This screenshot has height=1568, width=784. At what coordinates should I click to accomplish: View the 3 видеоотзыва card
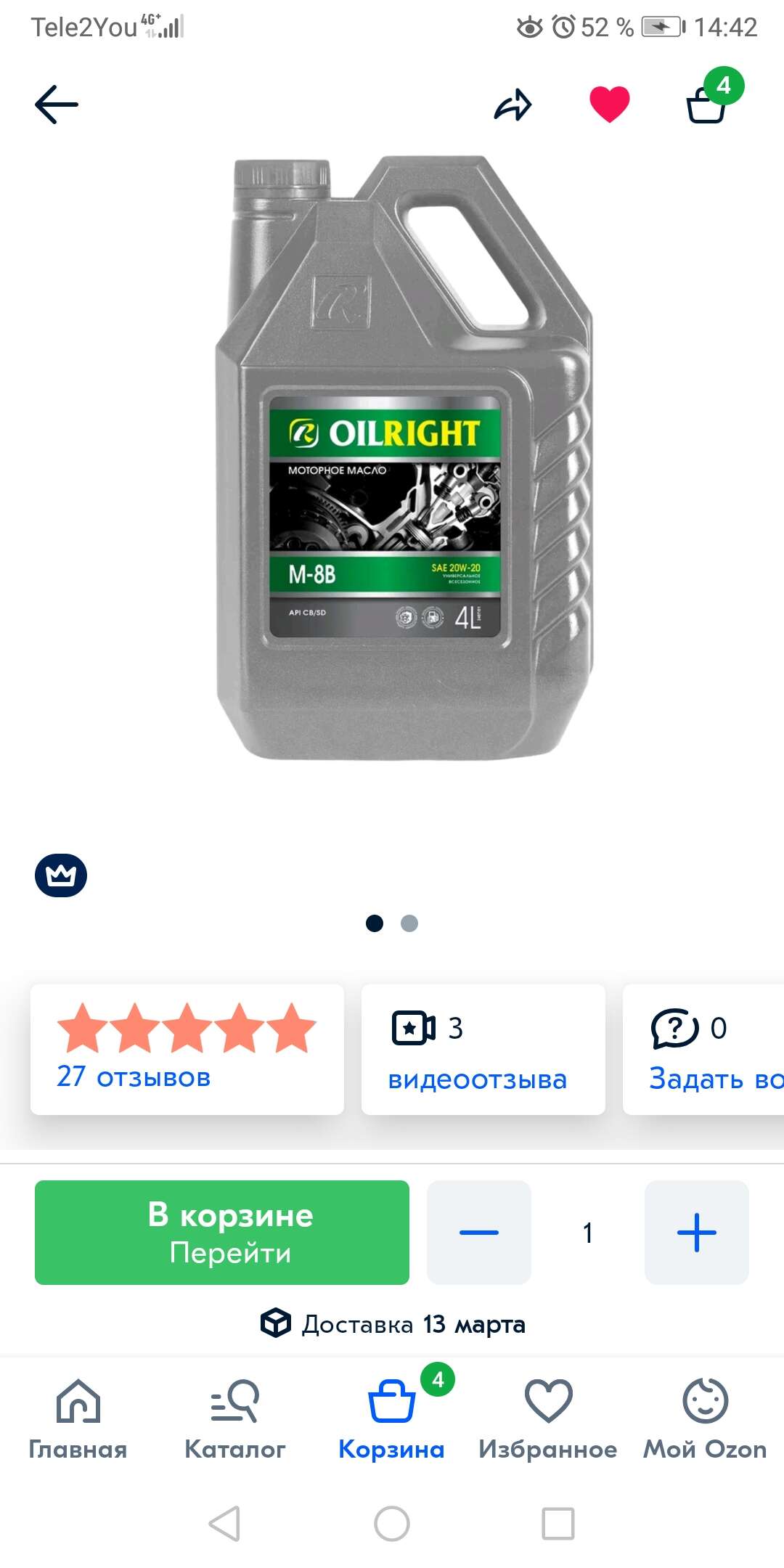[x=483, y=1049]
